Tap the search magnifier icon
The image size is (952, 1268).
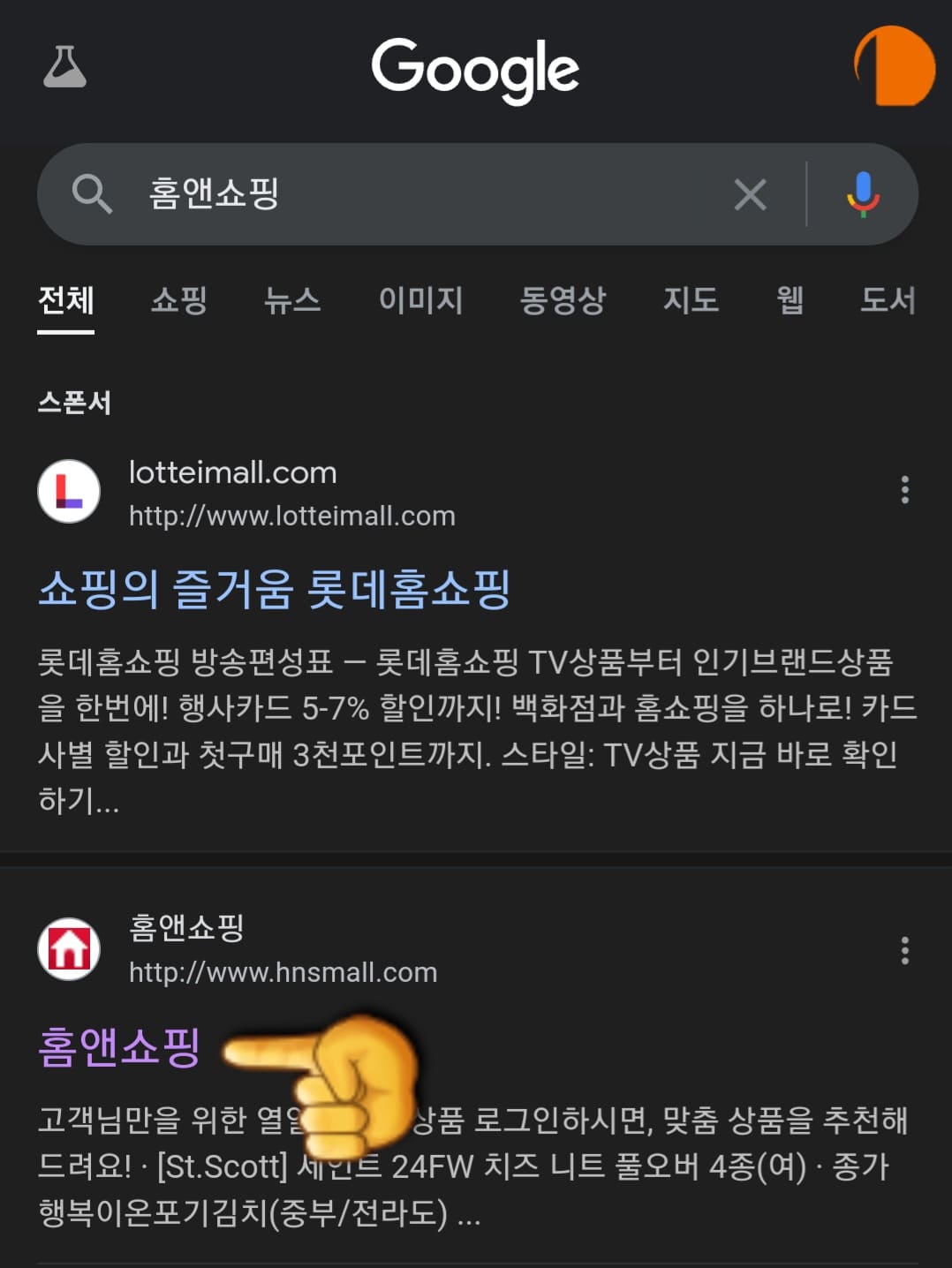94,194
